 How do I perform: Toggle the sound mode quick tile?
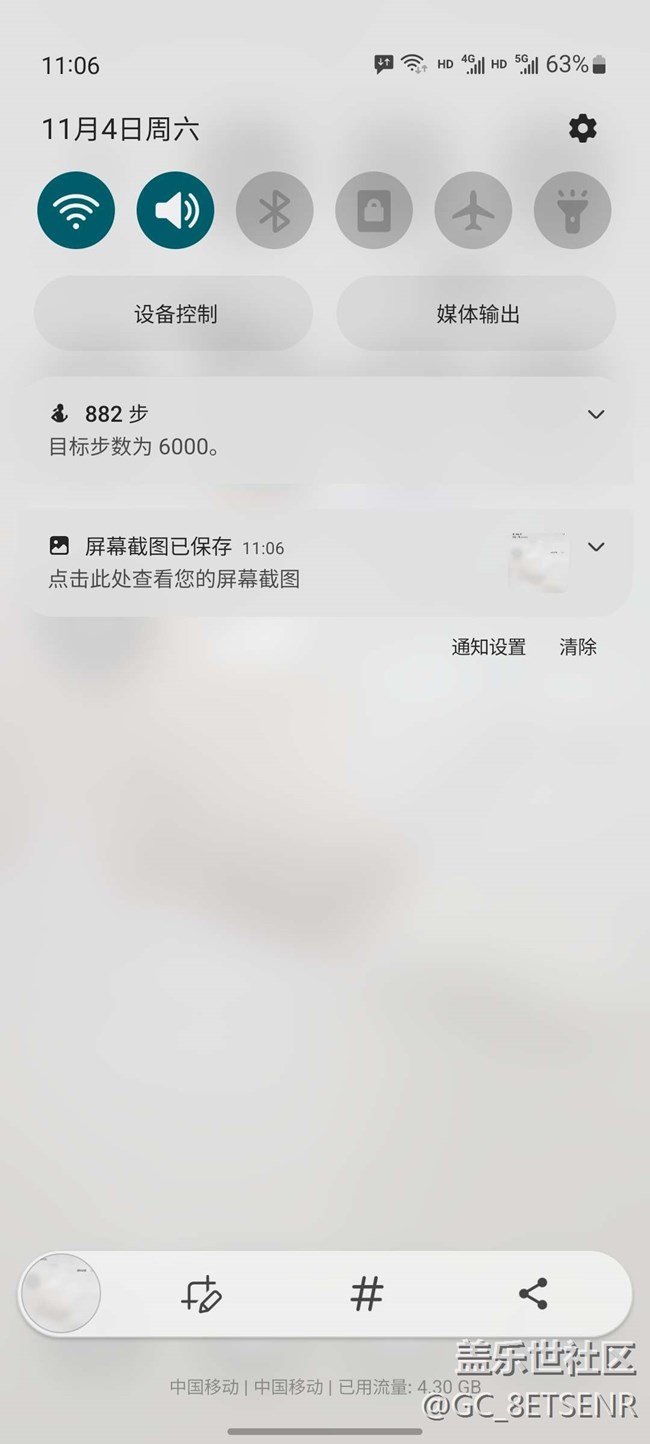point(175,210)
